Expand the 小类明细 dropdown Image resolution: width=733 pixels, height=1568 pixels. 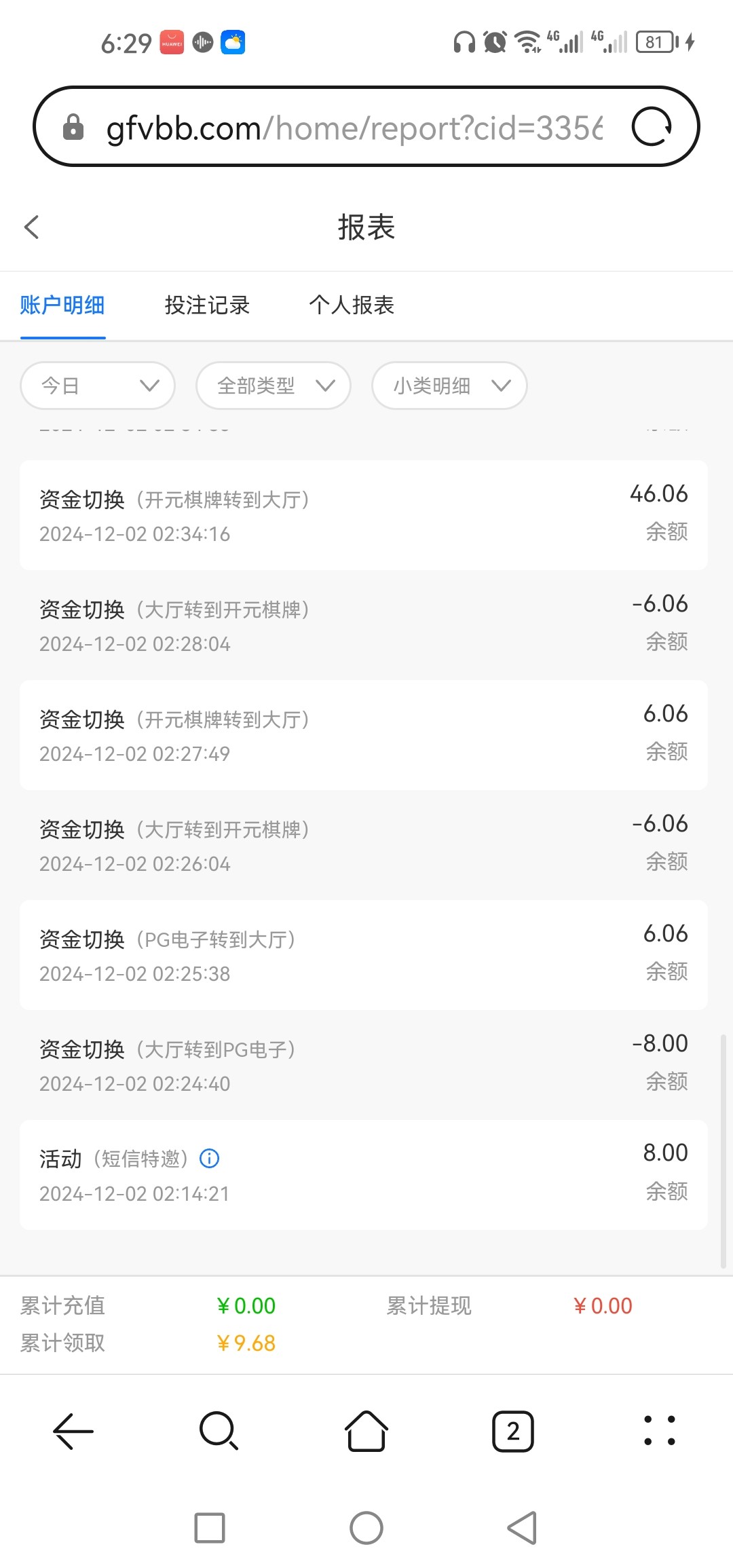click(x=449, y=386)
